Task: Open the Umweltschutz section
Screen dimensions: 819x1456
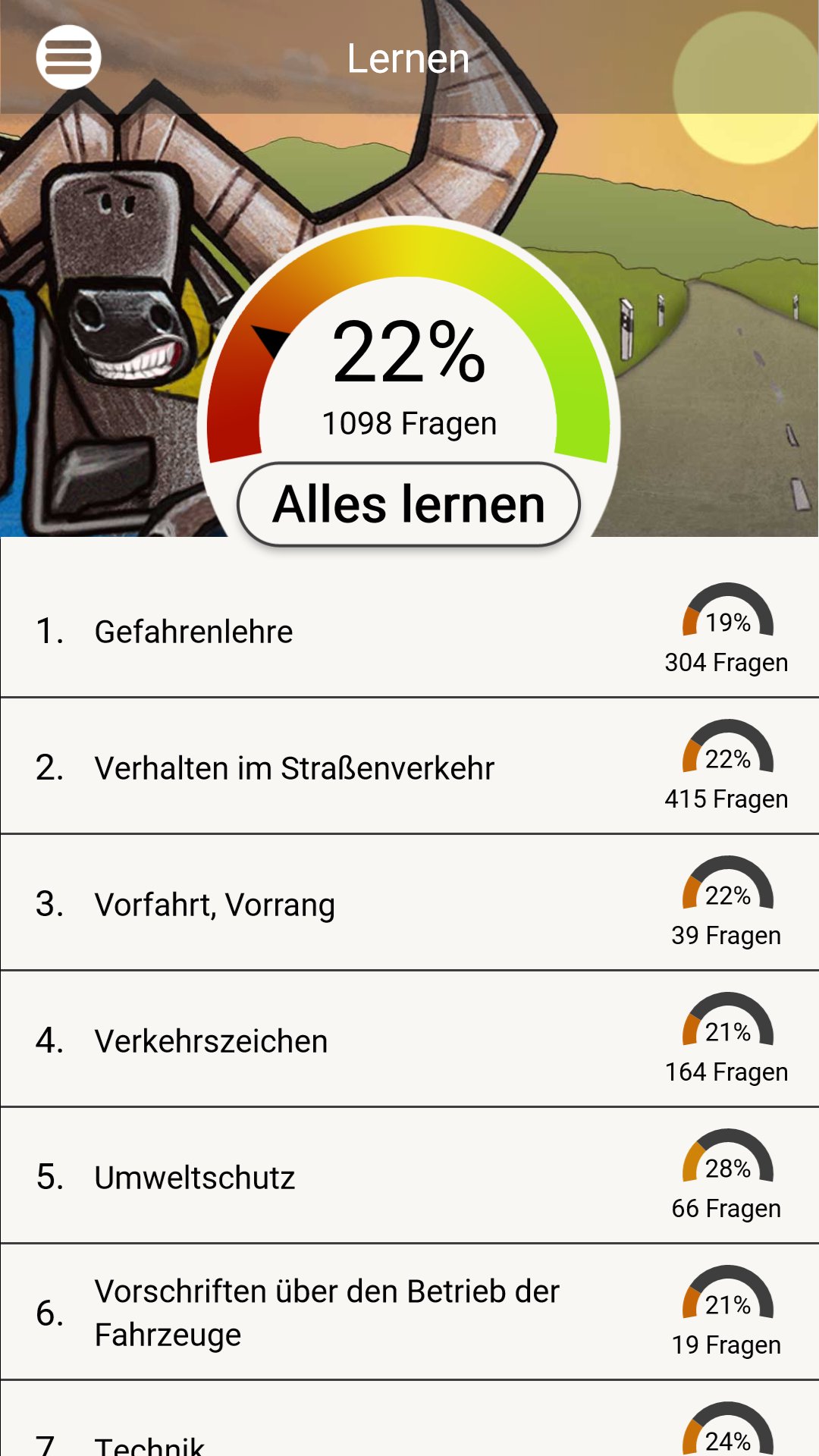Action: tap(409, 1175)
